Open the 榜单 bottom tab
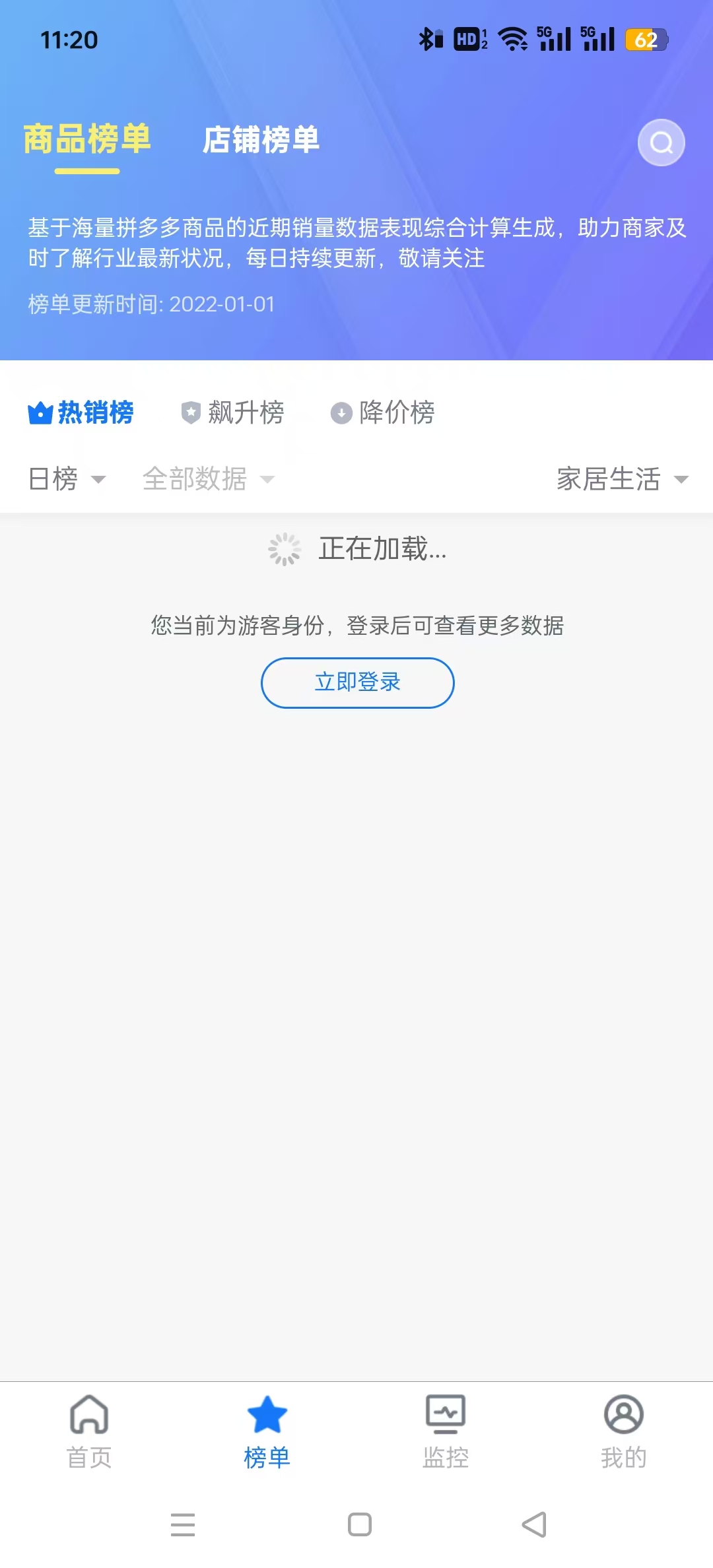Screen dimensions: 713x1568 [267, 1431]
